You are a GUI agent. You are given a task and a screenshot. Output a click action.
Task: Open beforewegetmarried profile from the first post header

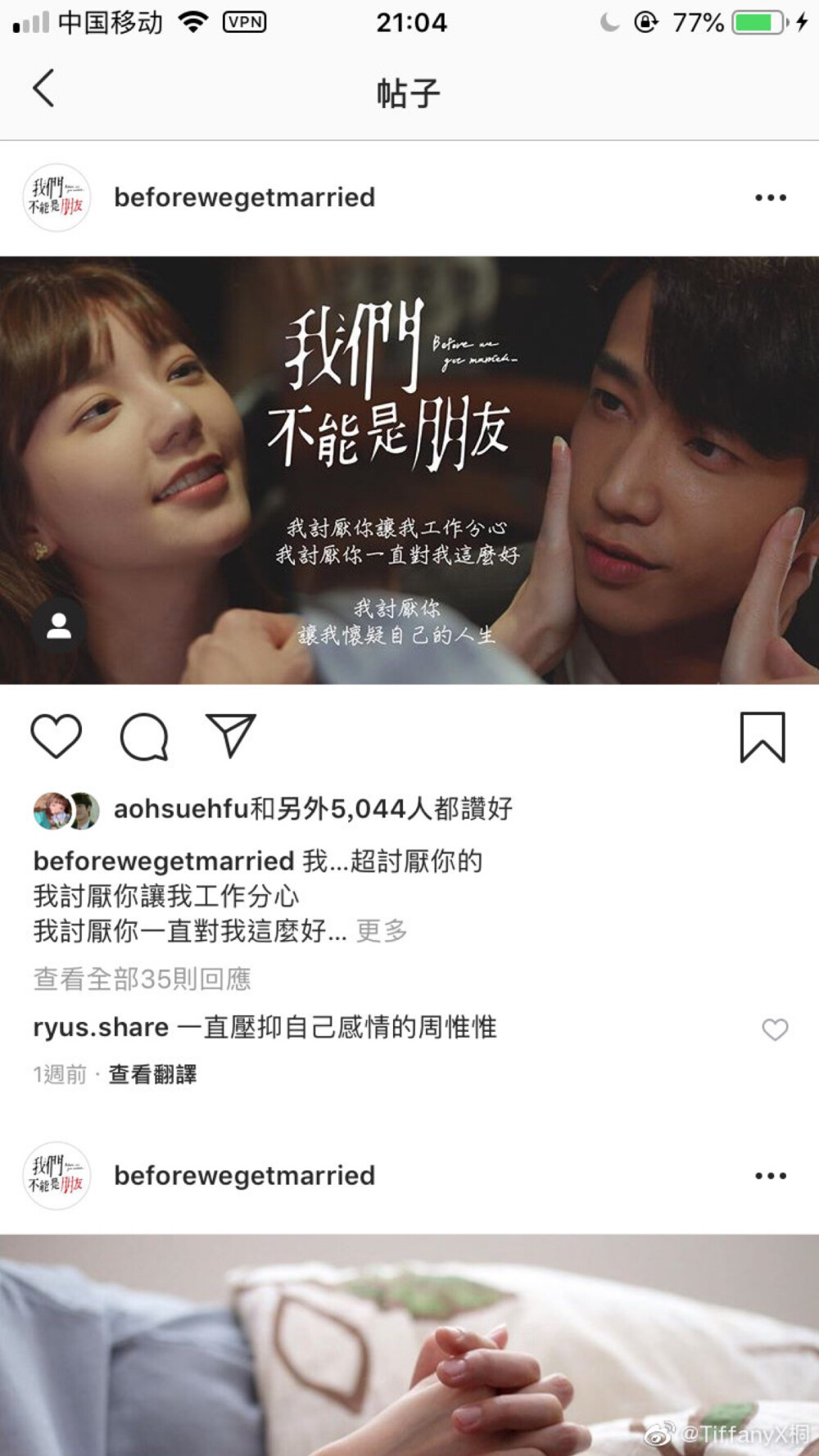(244, 197)
